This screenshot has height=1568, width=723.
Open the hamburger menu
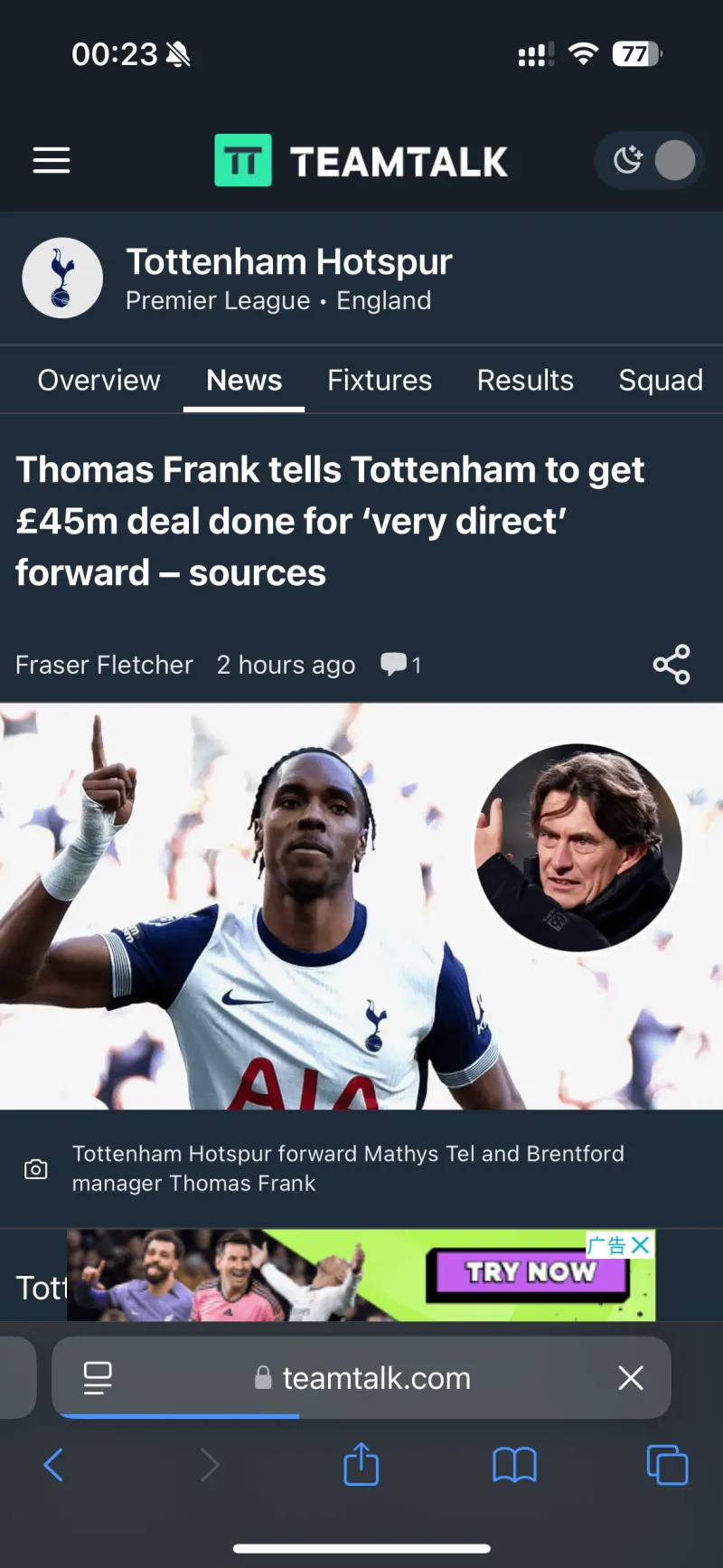pyautogui.click(x=52, y=160)
